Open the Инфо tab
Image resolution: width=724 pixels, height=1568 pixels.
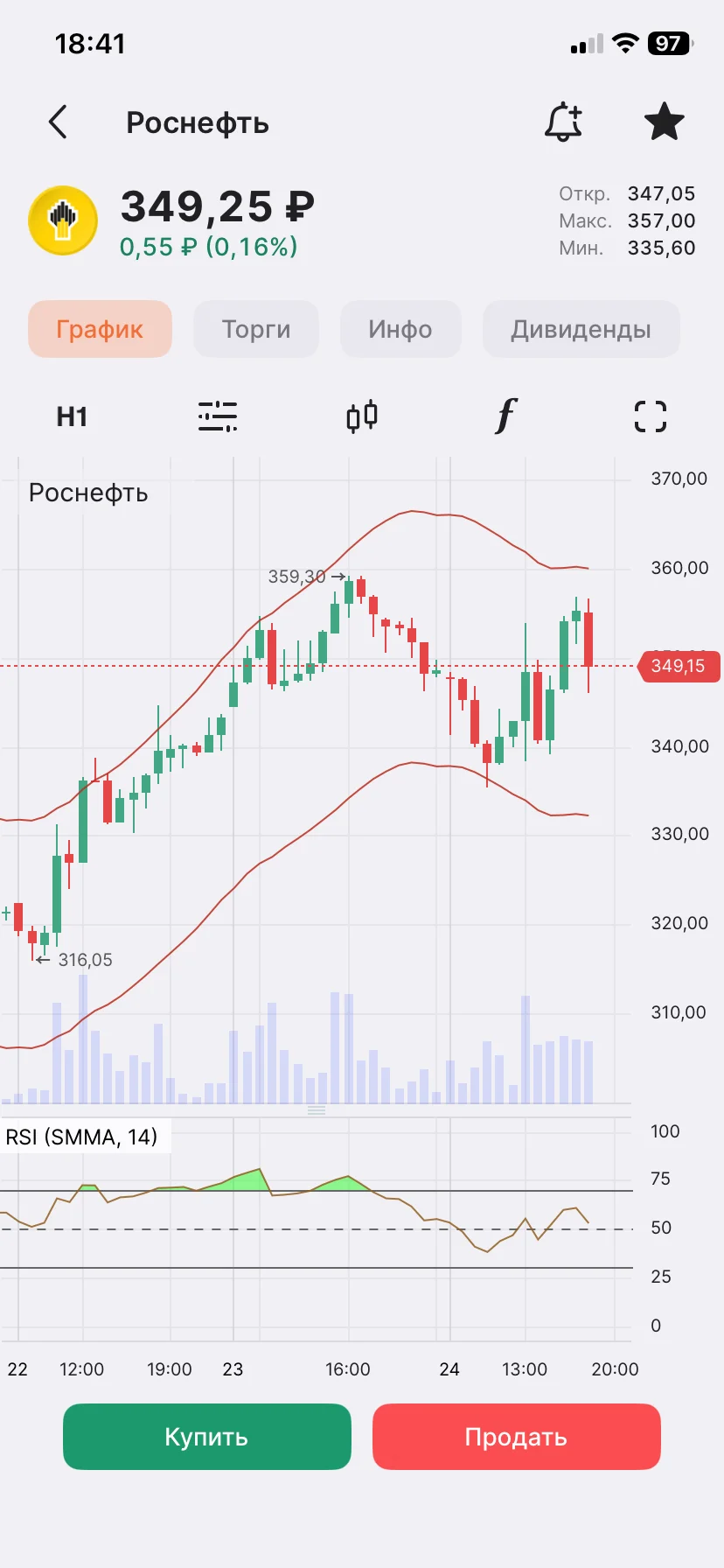coord(400,329)
